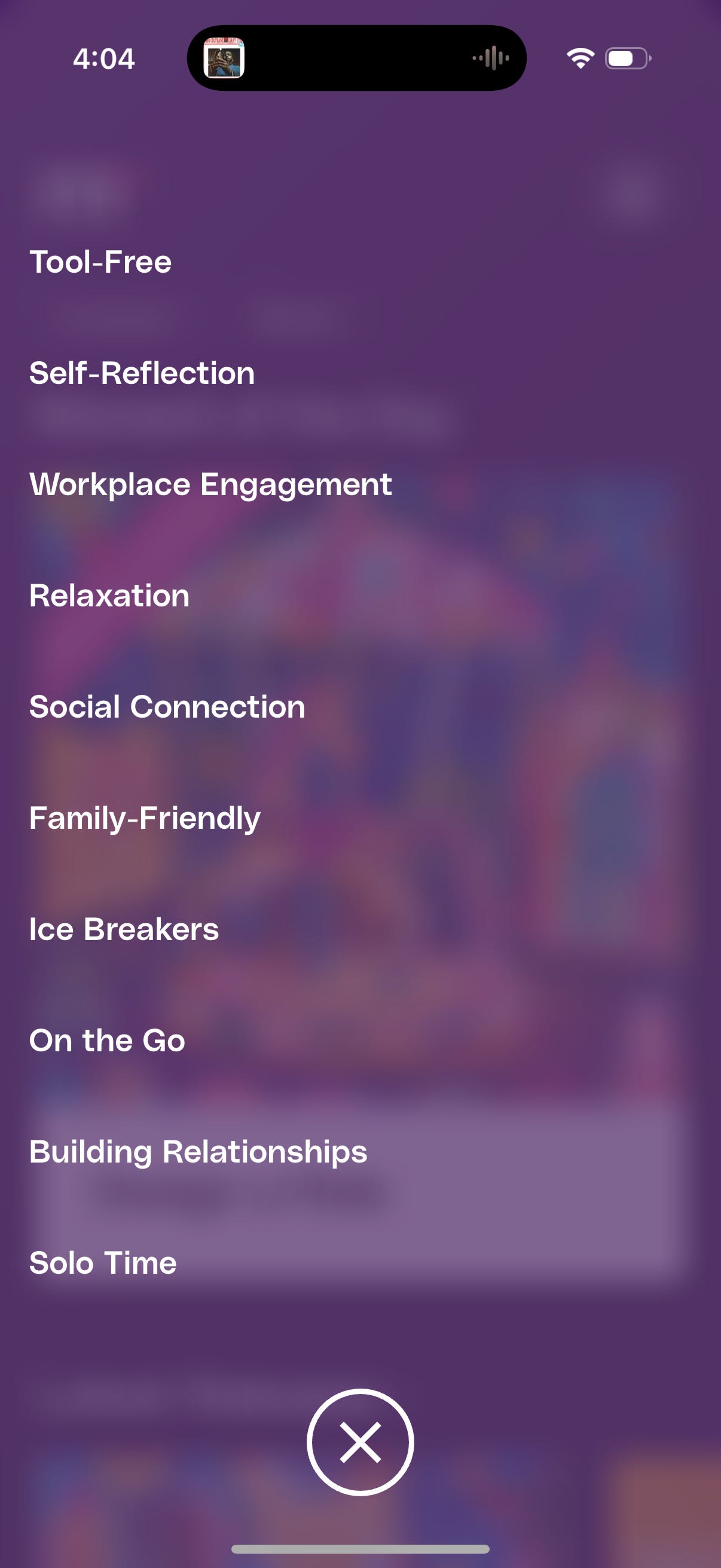Select the Relaxation category
This screenshot has height=1568, width=721.
point(109,595)
